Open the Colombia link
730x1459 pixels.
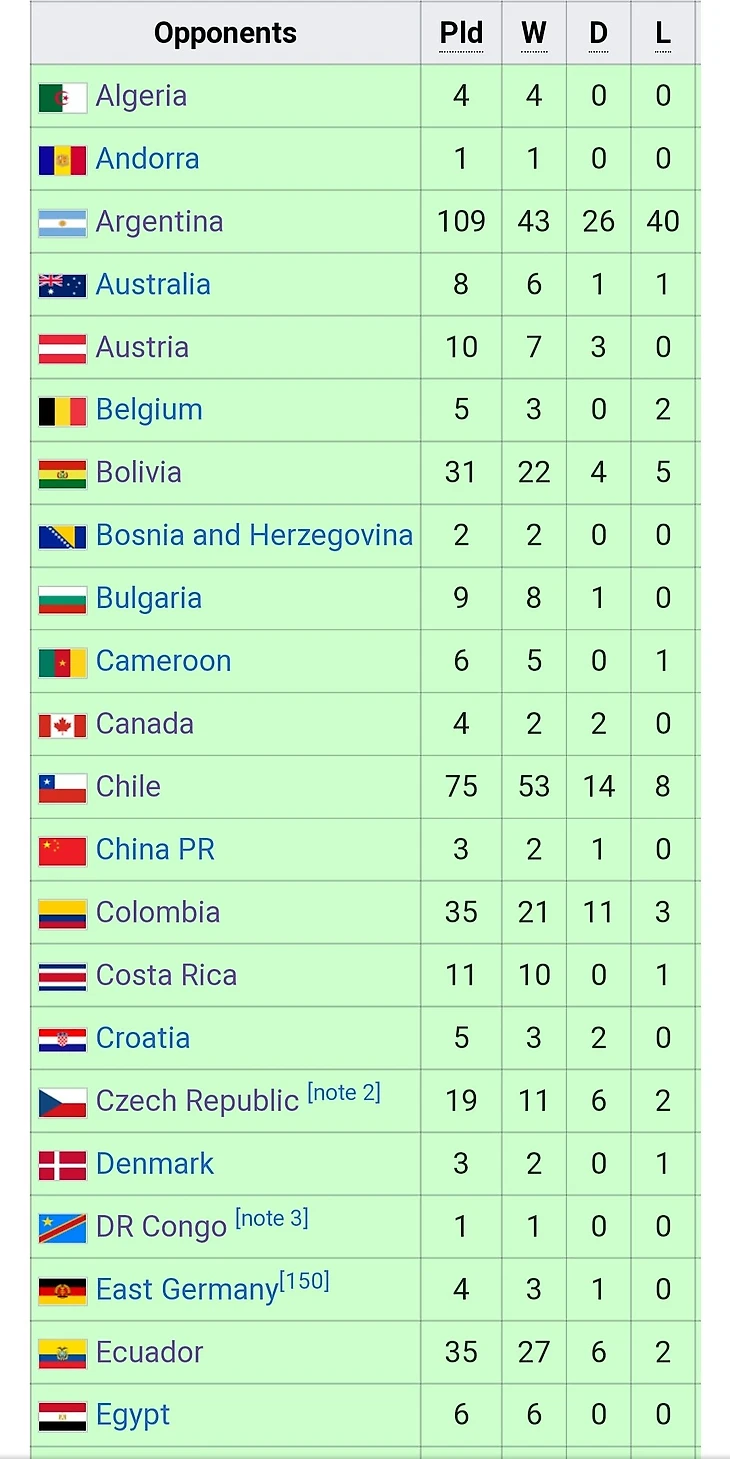pos(158,912)
